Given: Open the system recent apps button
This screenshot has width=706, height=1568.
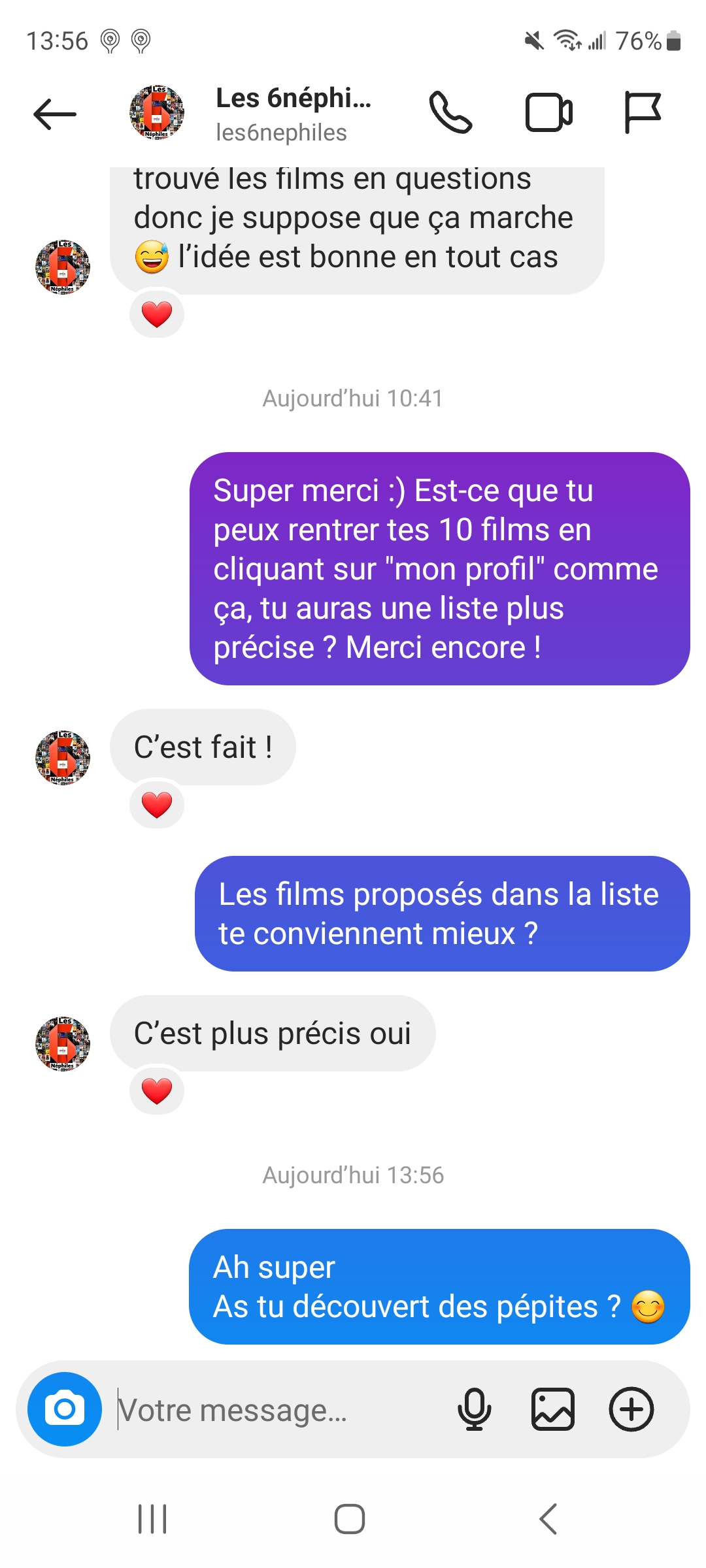Looking at the screenshot, I should tap(152, 1518).
